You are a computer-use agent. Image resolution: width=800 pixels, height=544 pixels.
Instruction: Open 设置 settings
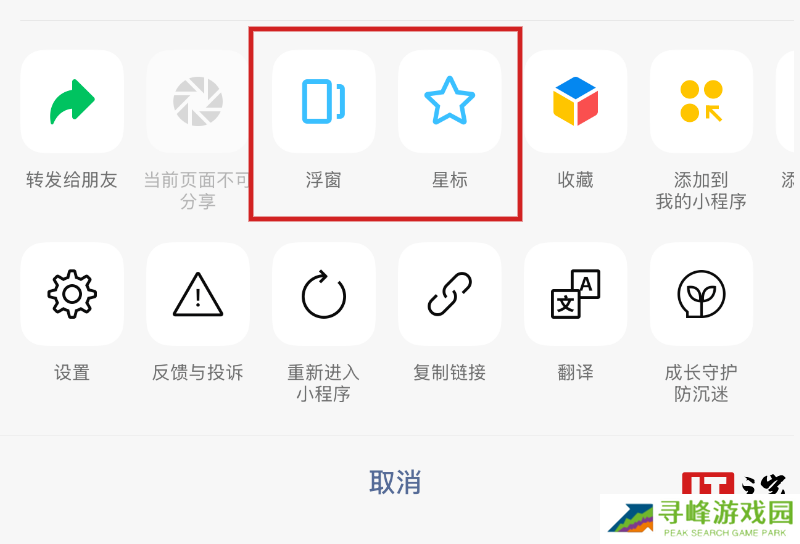click(x=72, y=294)
